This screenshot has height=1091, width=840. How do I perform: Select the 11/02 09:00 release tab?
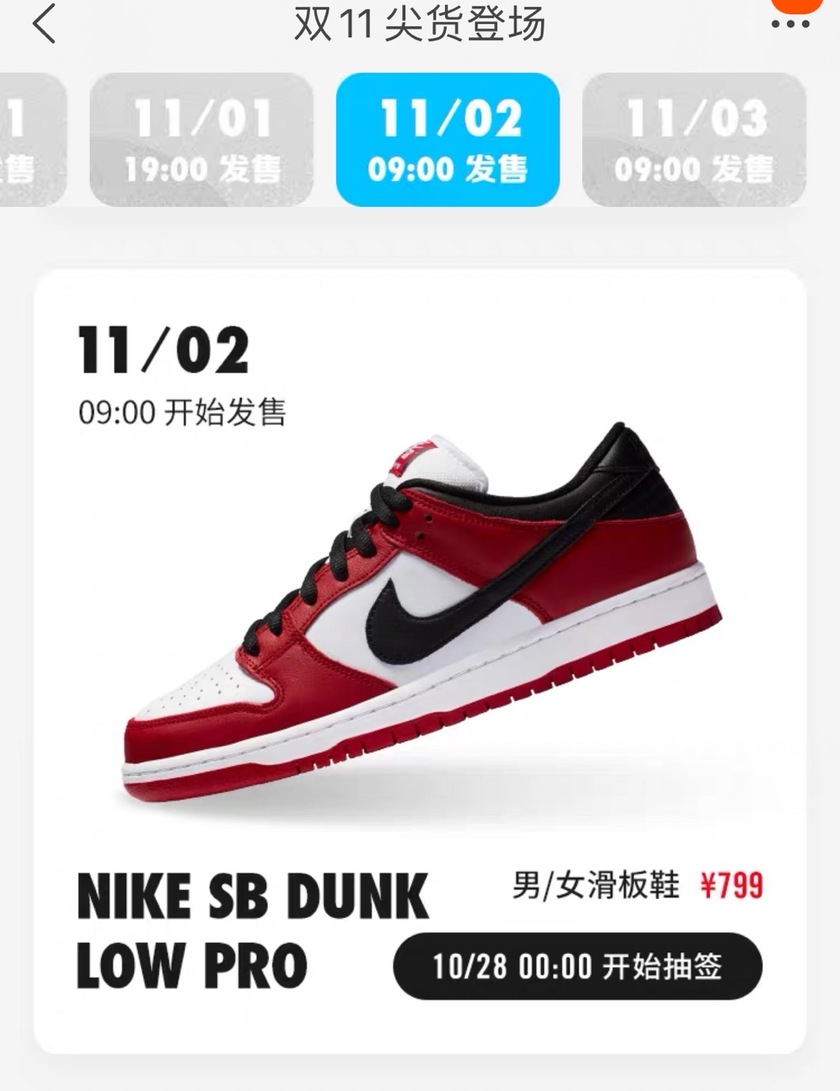(x=447, y=140)
